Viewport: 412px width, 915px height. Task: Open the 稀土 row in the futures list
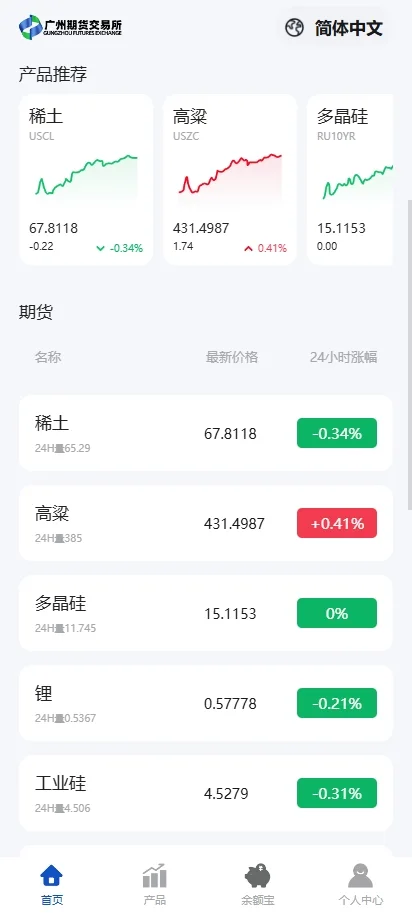pos(206,433)
